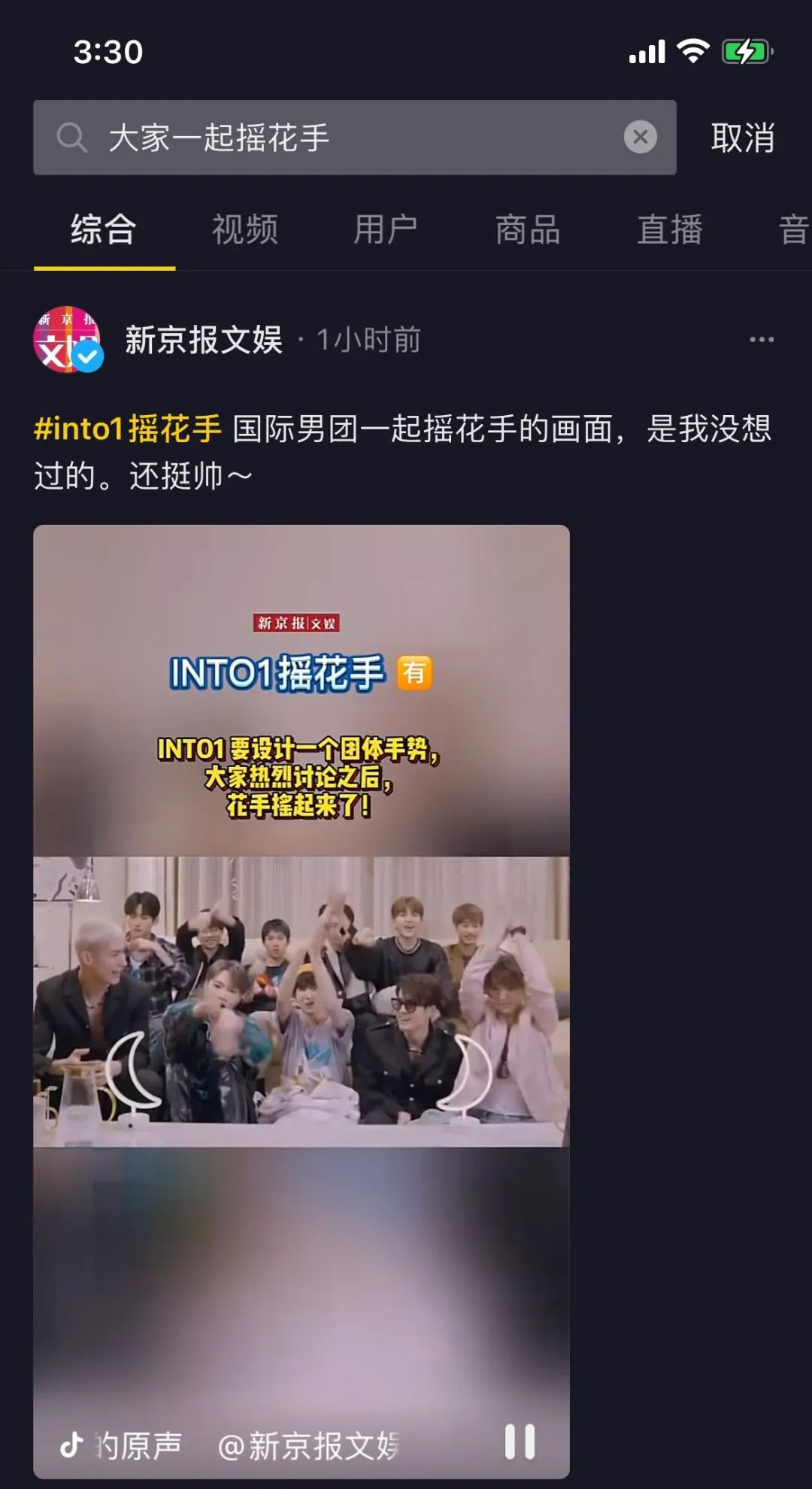Open 新京报文娱 profile avatar
Screen dimensions: 812x1489
pos(68,339)
